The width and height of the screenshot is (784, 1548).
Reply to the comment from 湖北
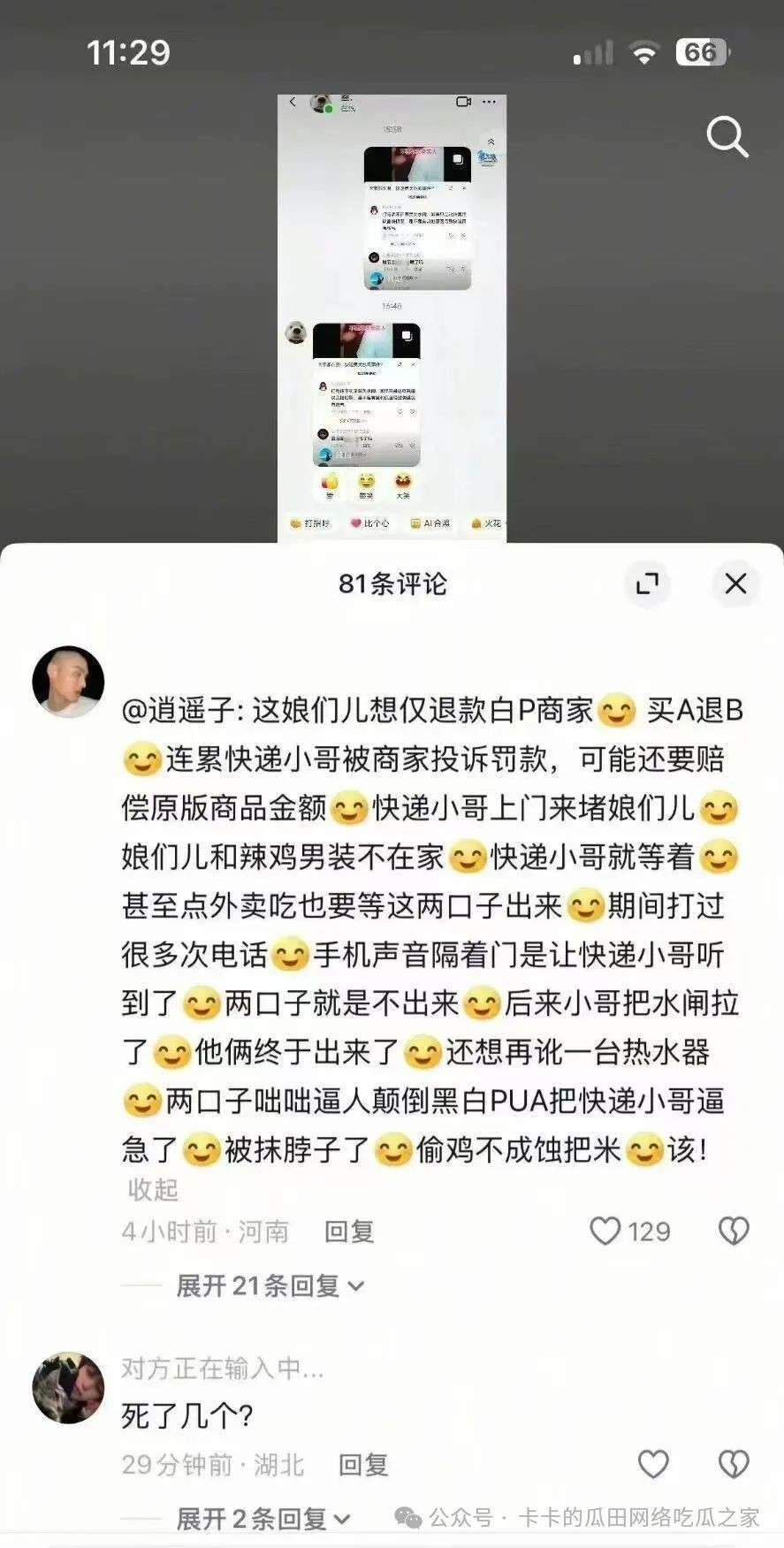[363, 1465]
